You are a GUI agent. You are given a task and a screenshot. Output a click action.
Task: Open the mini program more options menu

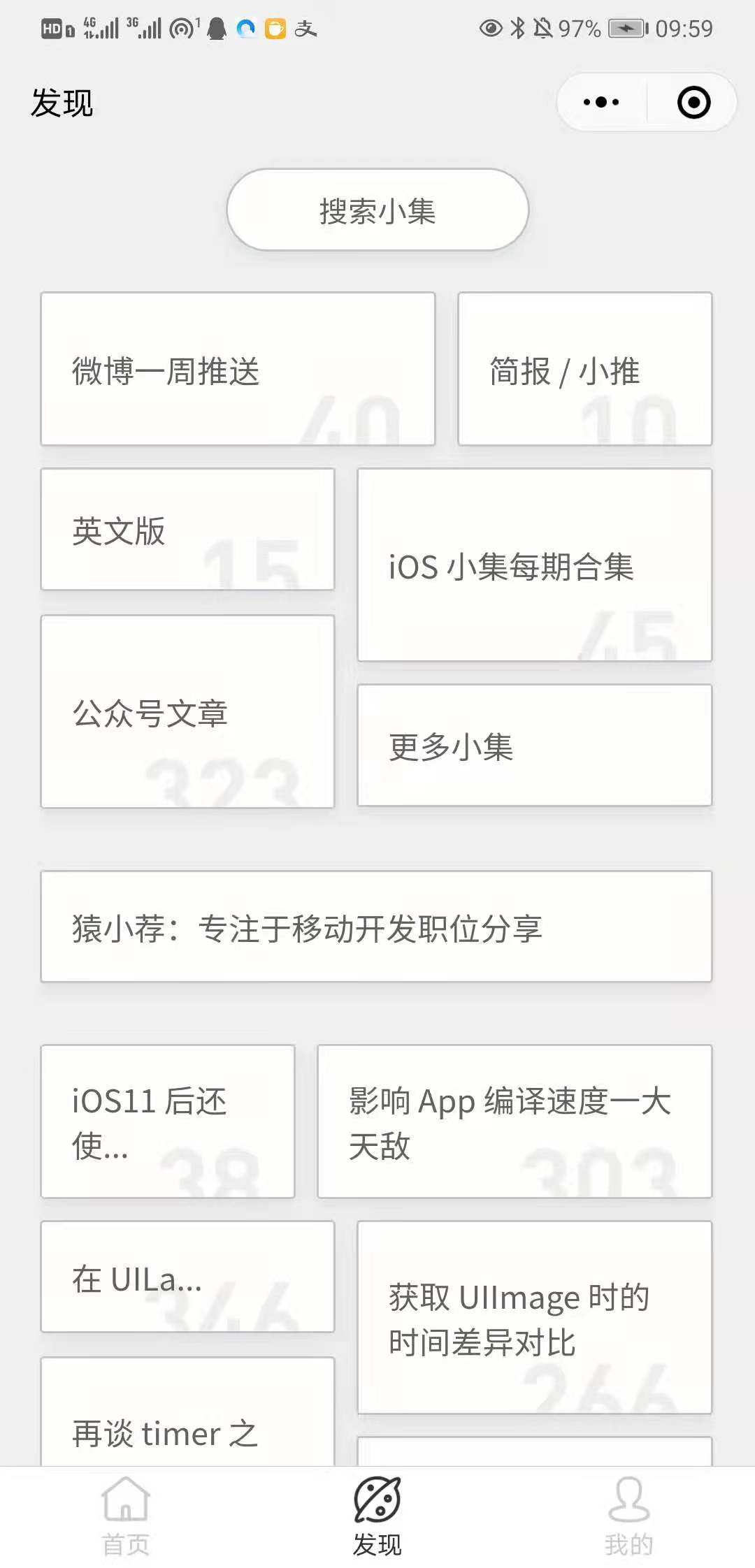coord(601,102)
